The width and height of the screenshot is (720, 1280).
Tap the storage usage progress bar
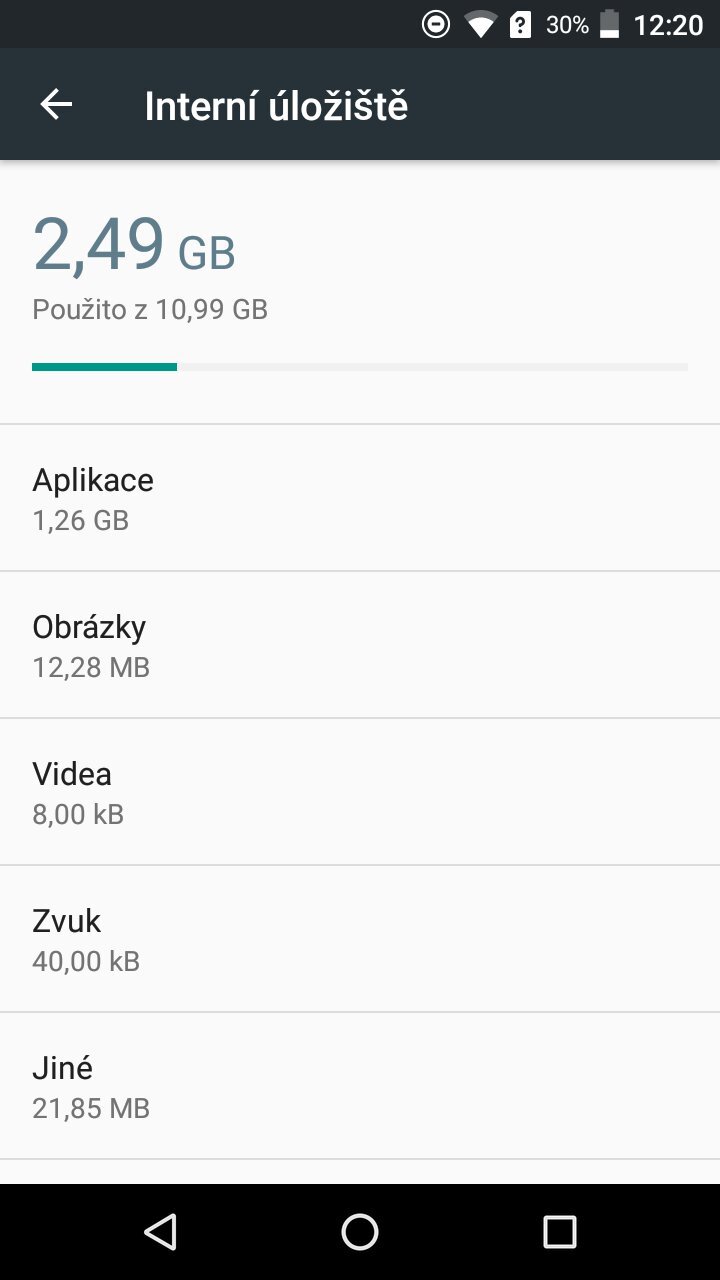coord(360,366)
